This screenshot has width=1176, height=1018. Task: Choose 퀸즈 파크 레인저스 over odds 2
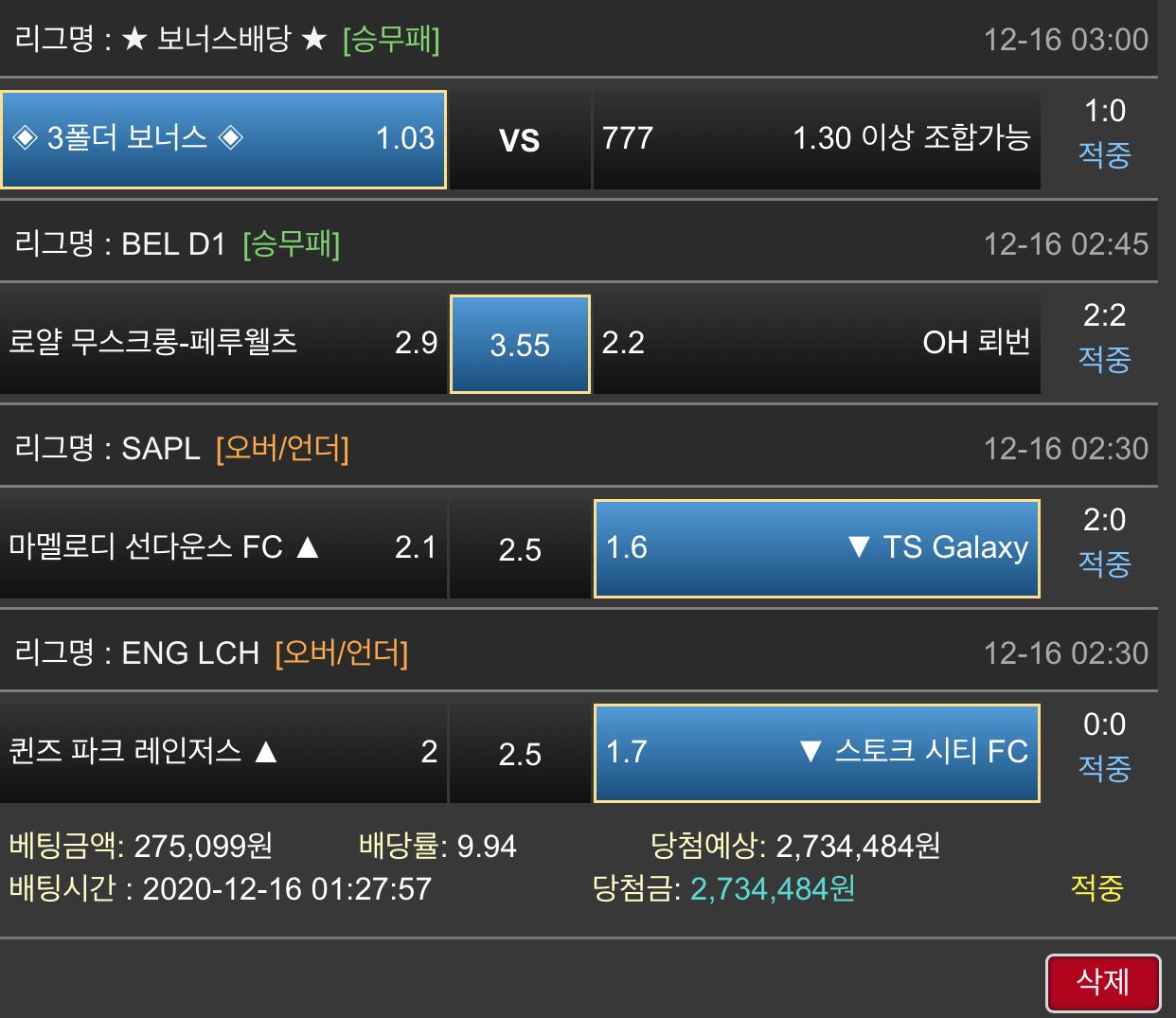(x=223, y=753)
